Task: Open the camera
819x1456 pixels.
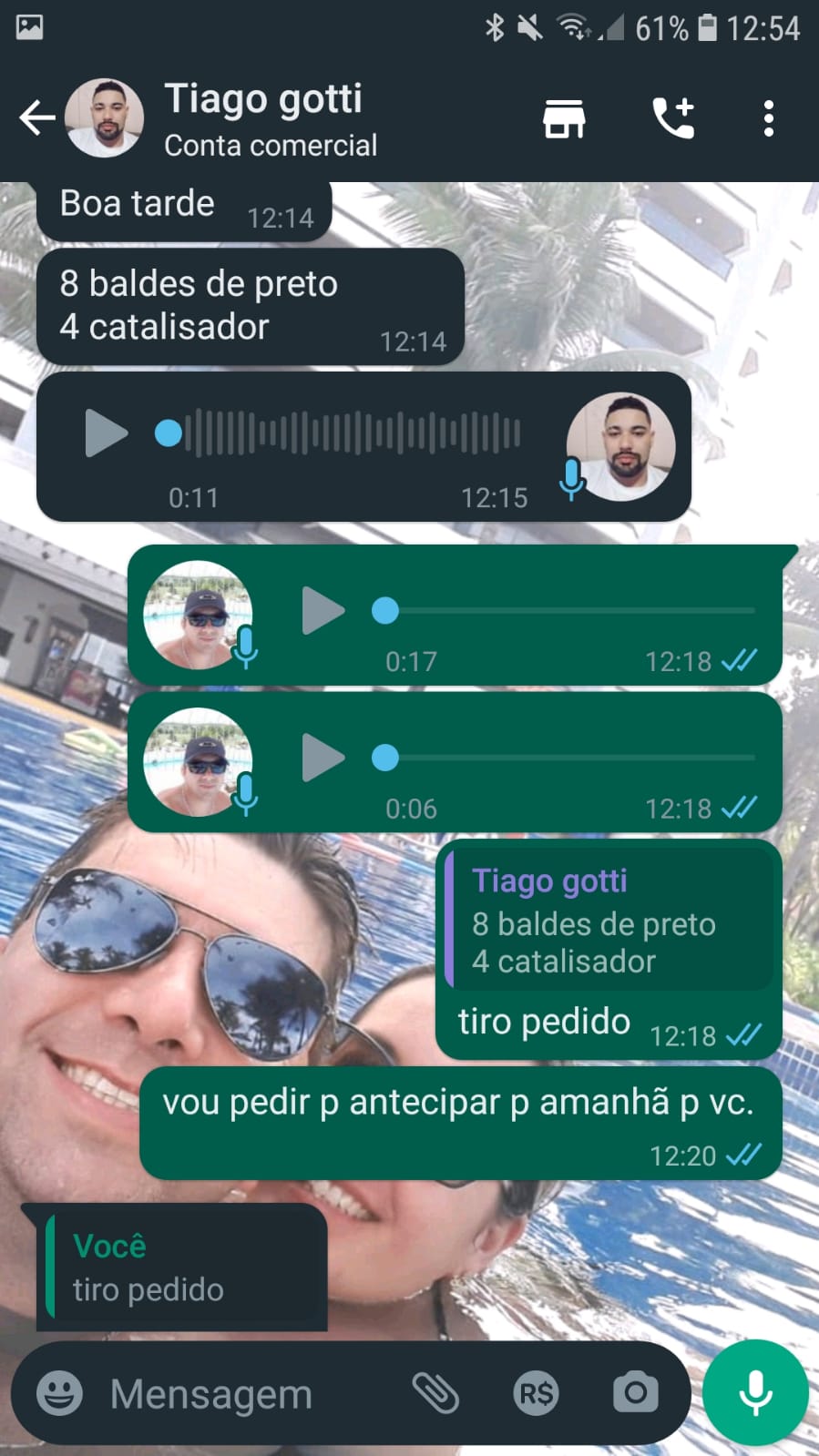Action: point(635,1393)
